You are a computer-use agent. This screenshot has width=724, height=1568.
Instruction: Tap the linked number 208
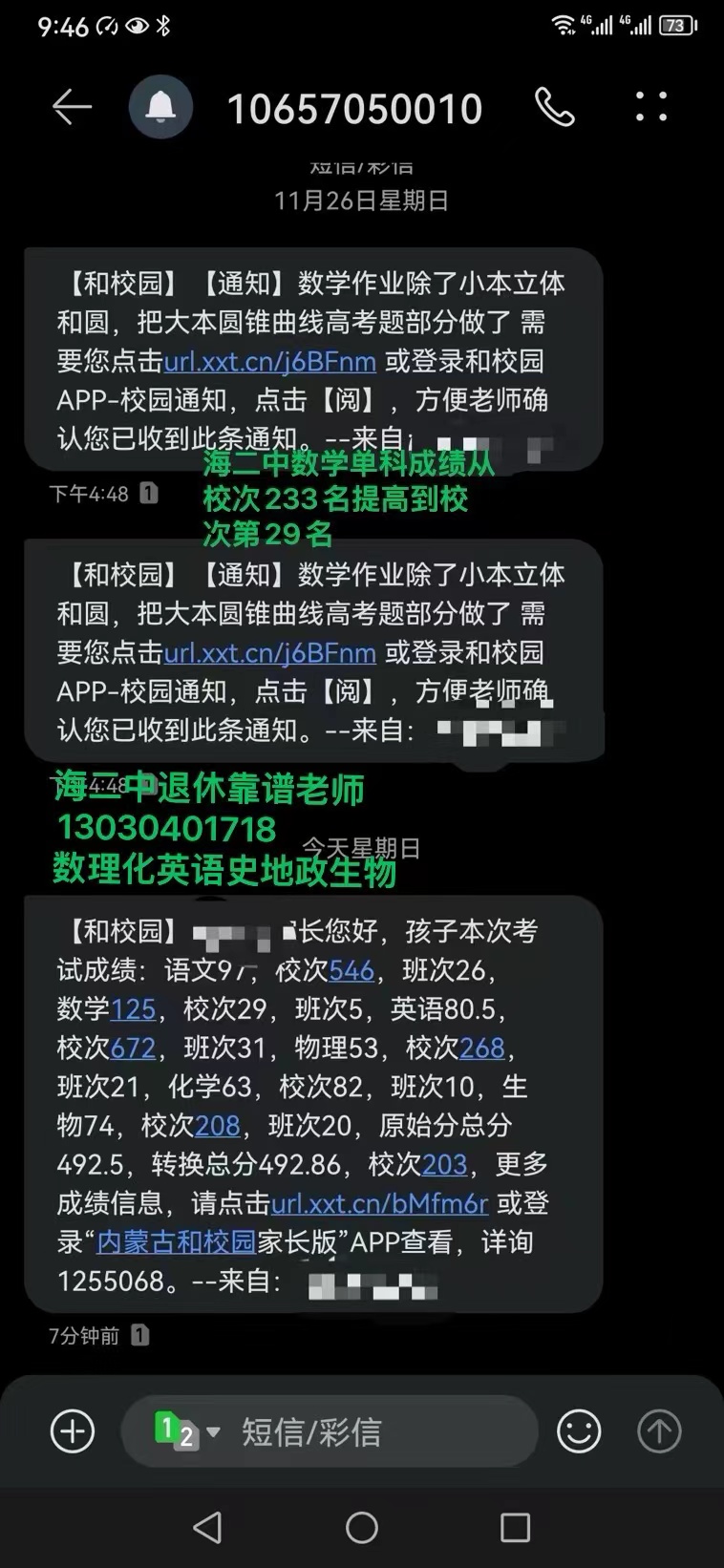pyautogui.click(x=217, y=1126)
